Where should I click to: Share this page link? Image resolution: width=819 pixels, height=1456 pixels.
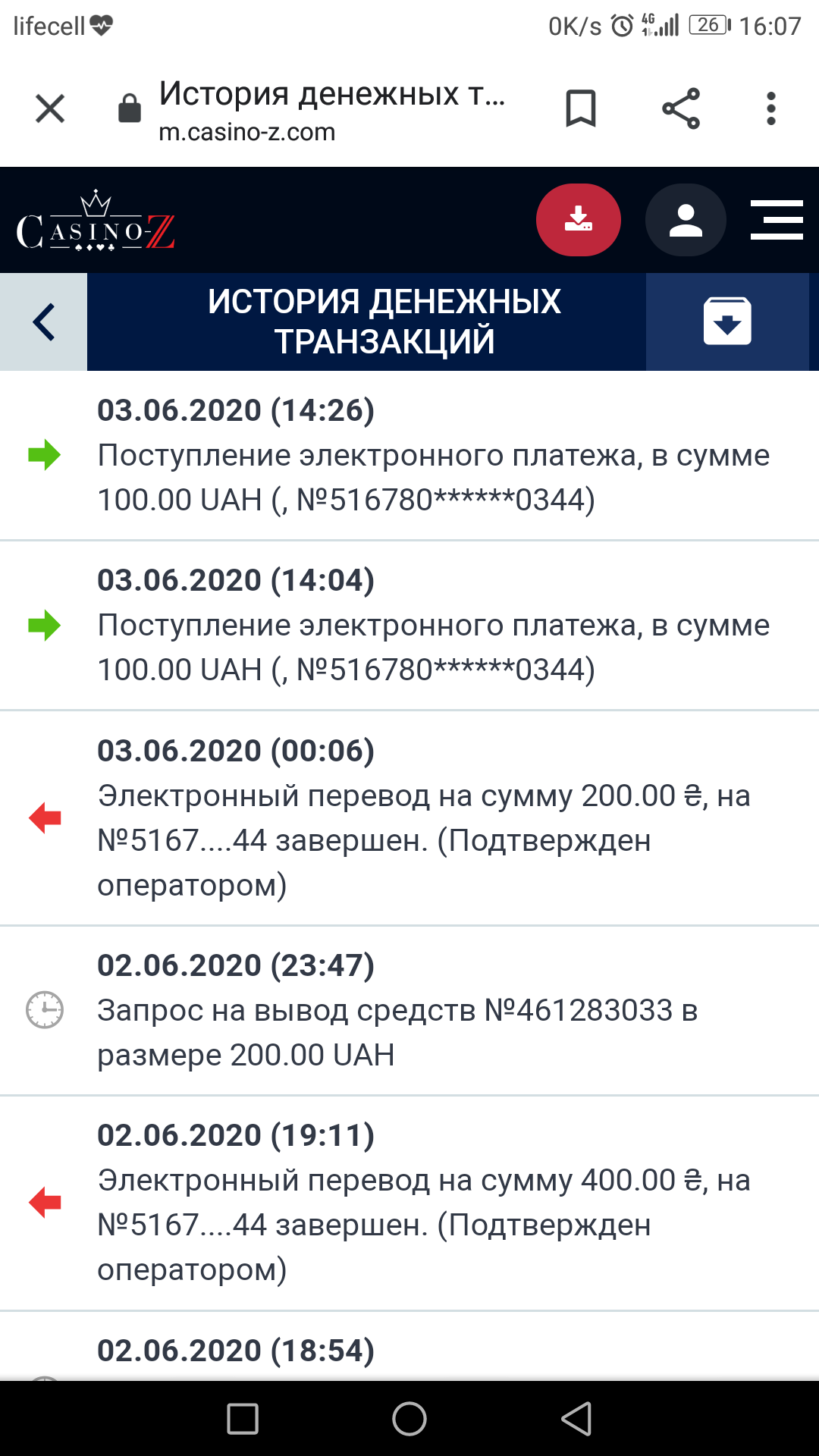pyautogui.click(x=681, y=108)
